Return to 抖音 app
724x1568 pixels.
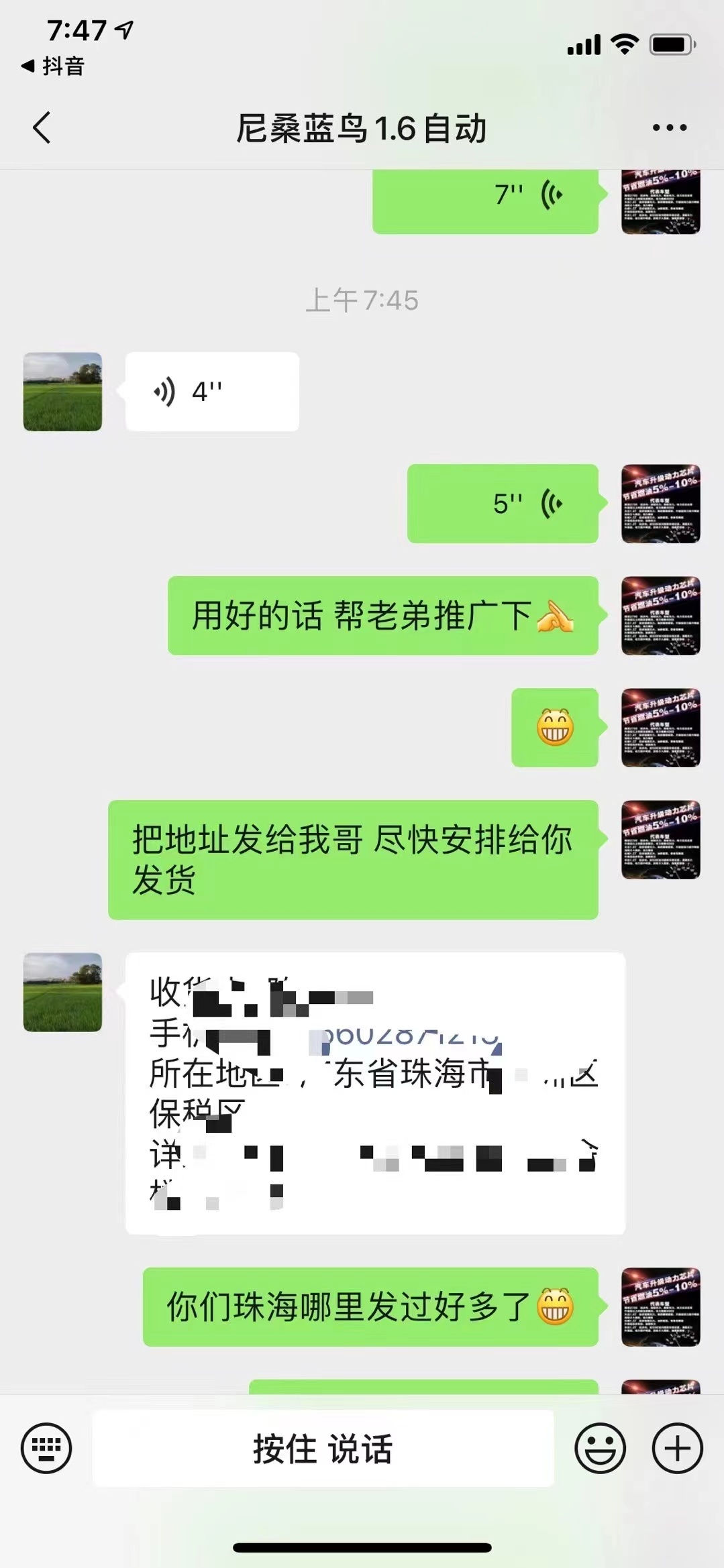pos(54,66)
